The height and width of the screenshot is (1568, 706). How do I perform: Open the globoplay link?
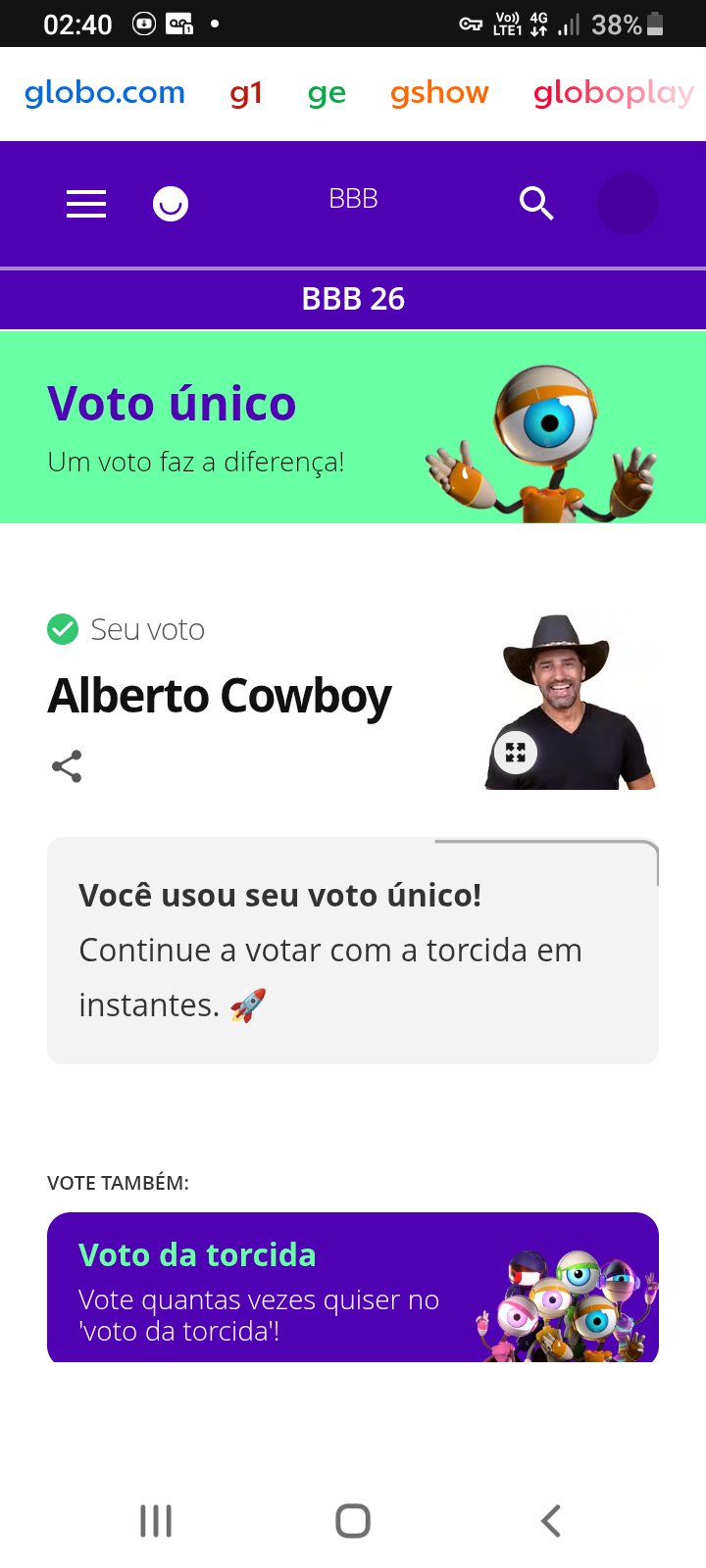click(614, 93)
